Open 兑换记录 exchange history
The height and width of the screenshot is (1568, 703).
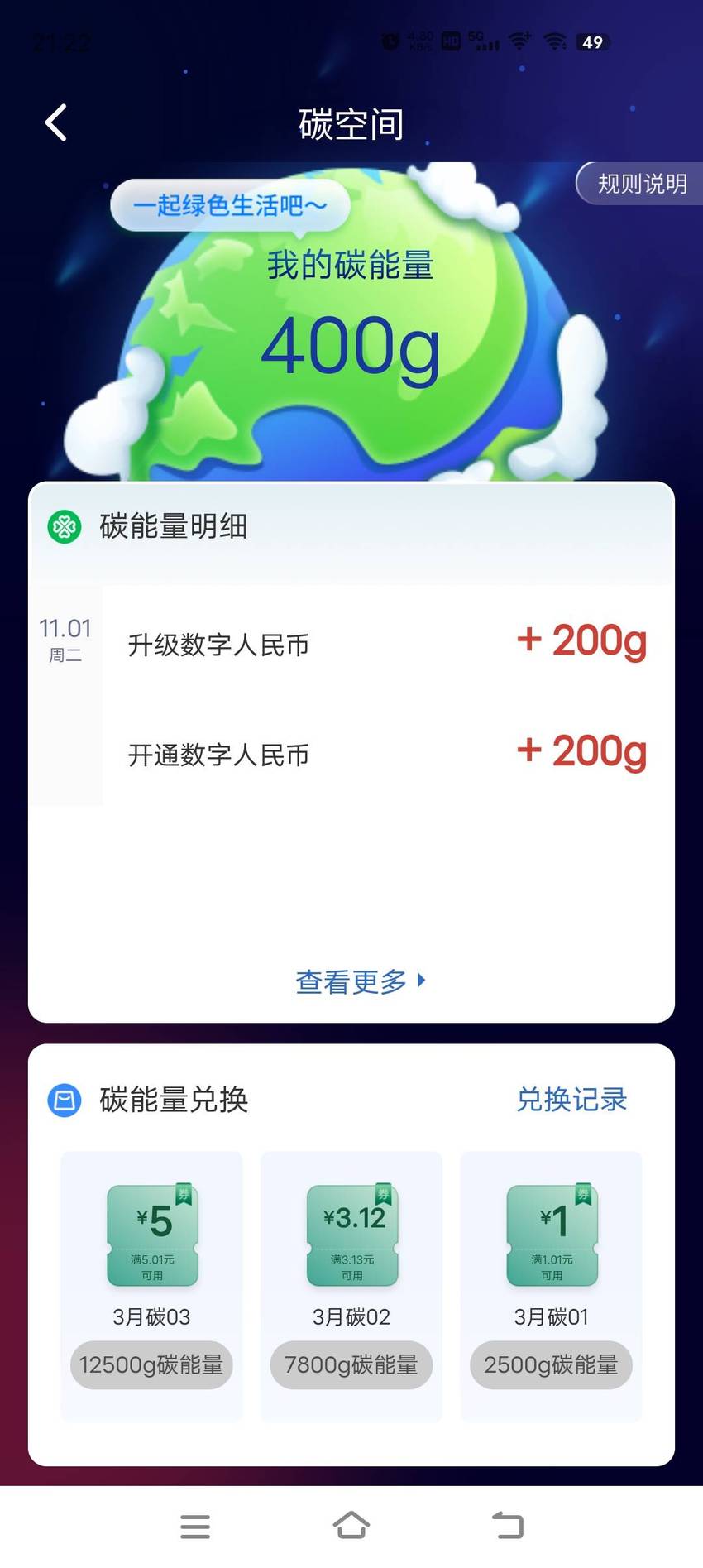click(x=571, y=1100)
